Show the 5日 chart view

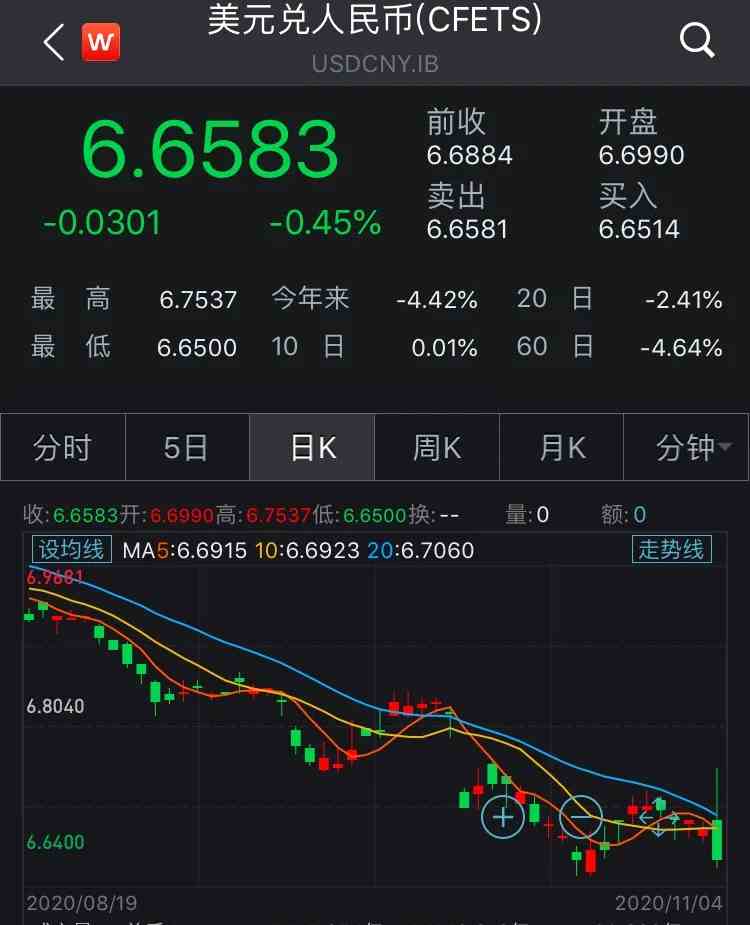[x=186, y=447]
